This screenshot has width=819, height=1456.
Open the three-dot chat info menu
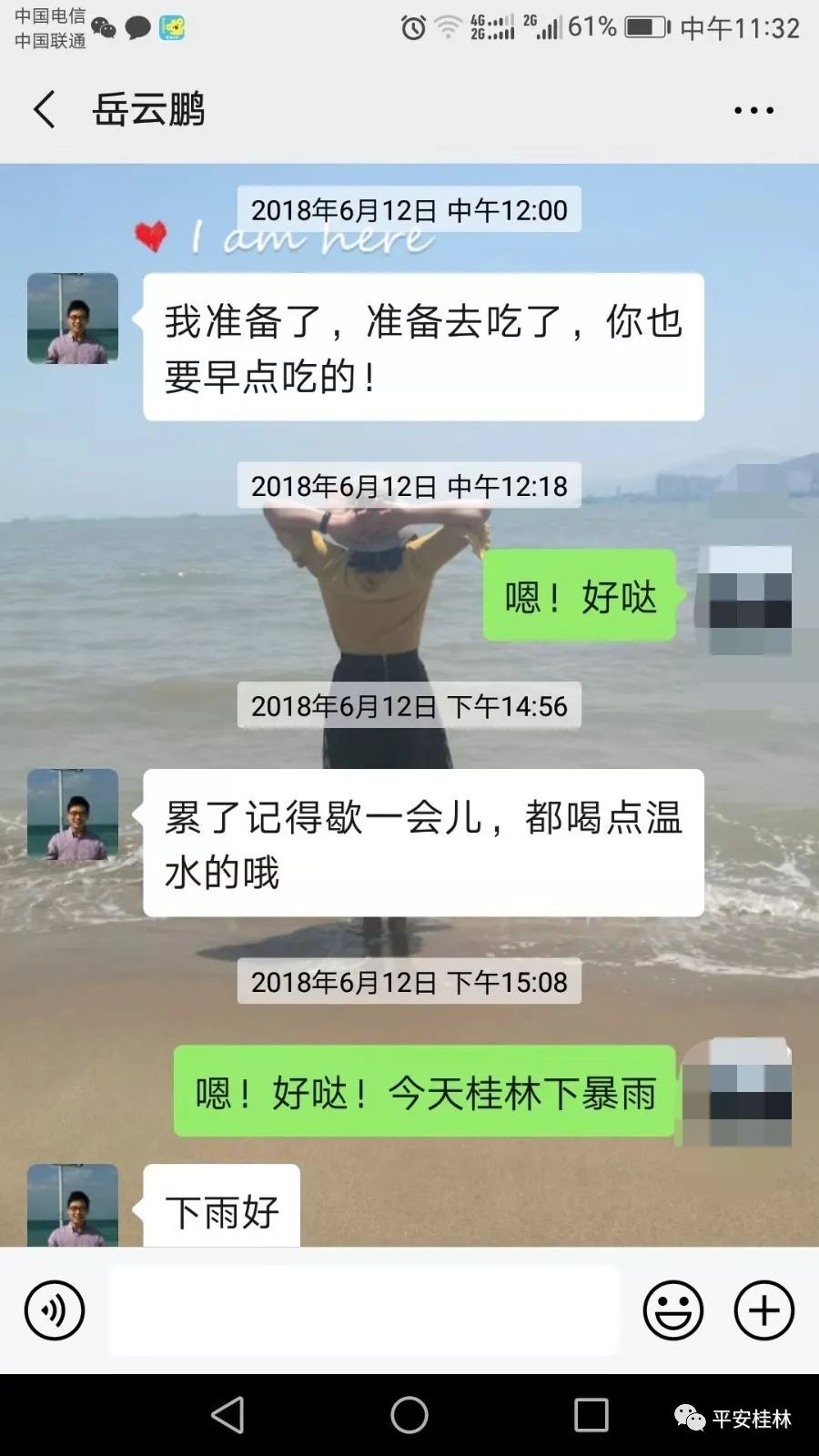(x=753, y=110)
